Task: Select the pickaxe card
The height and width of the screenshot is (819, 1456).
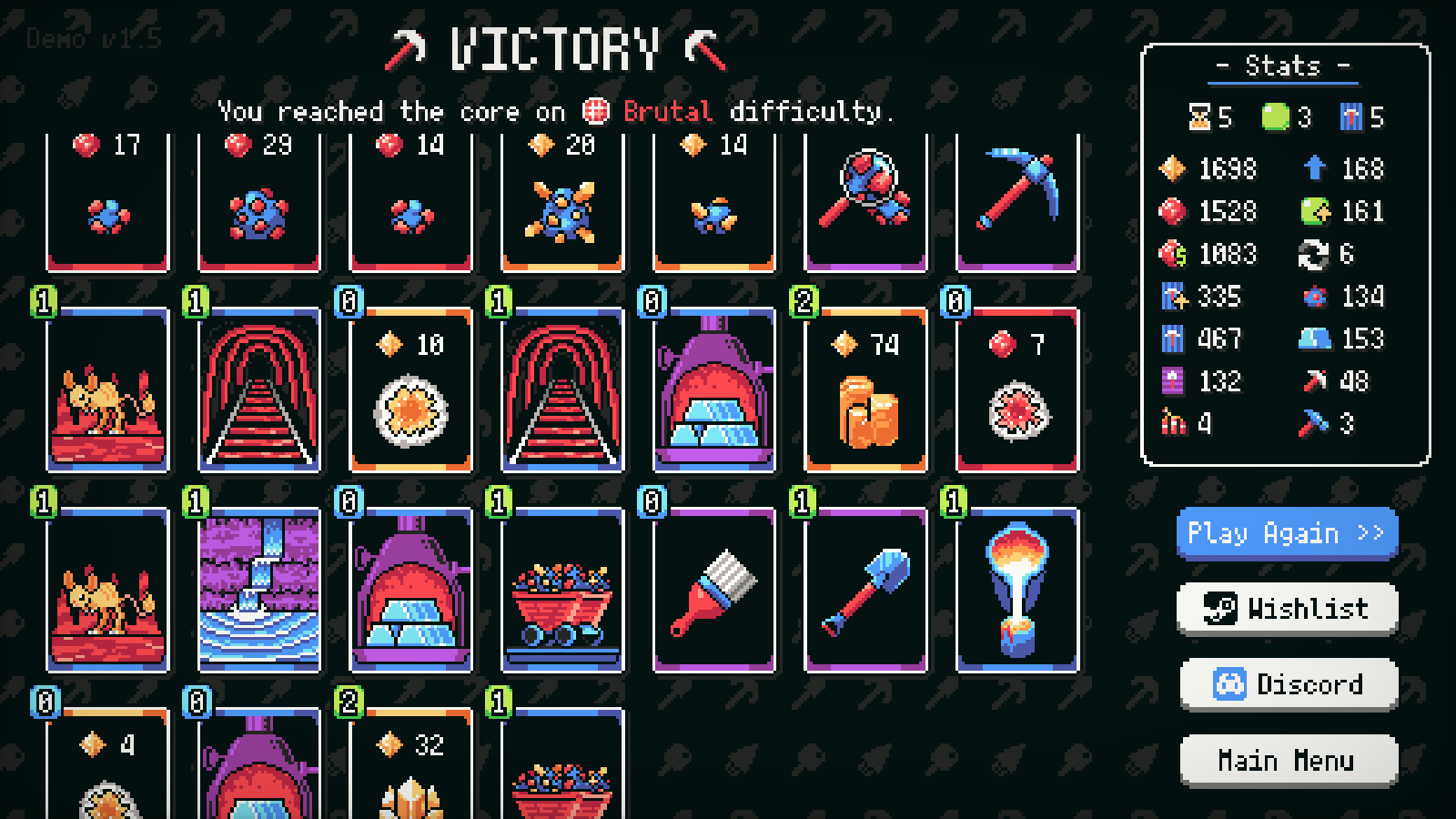Action: click(x=1017, y=202)
